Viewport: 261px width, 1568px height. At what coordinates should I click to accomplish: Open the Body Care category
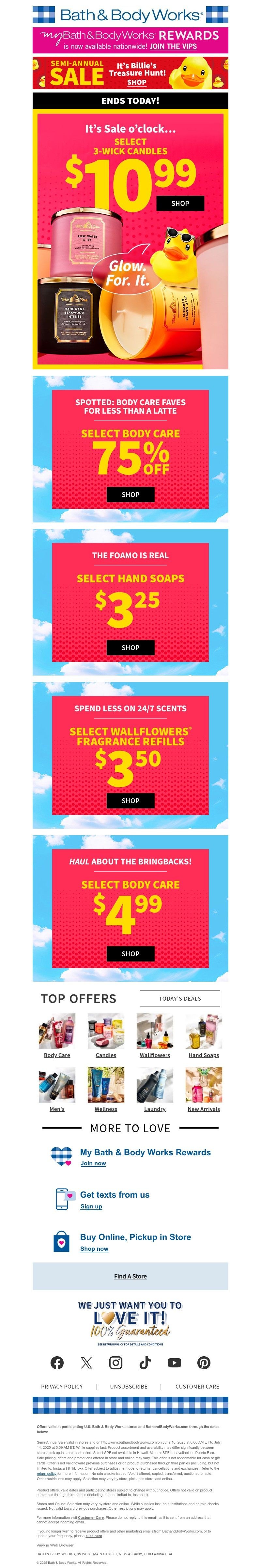click(x=57, y=1055)
